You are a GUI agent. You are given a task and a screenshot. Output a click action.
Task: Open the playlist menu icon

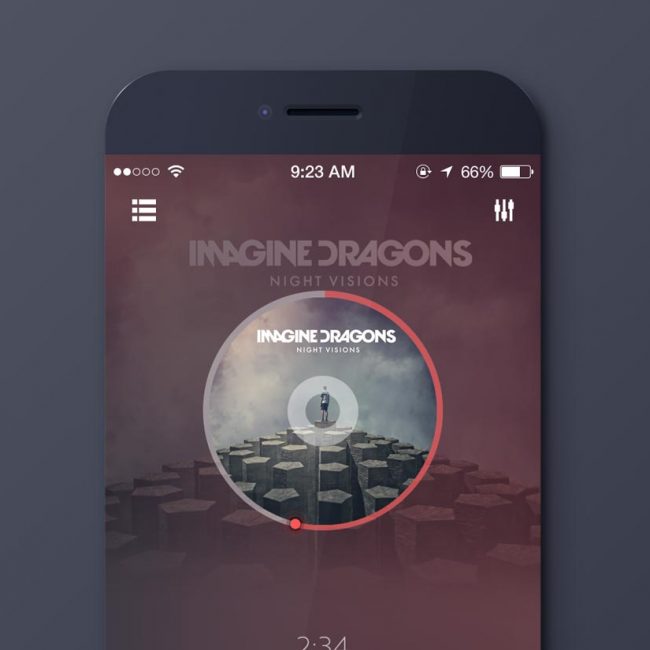tap(144, 210)
